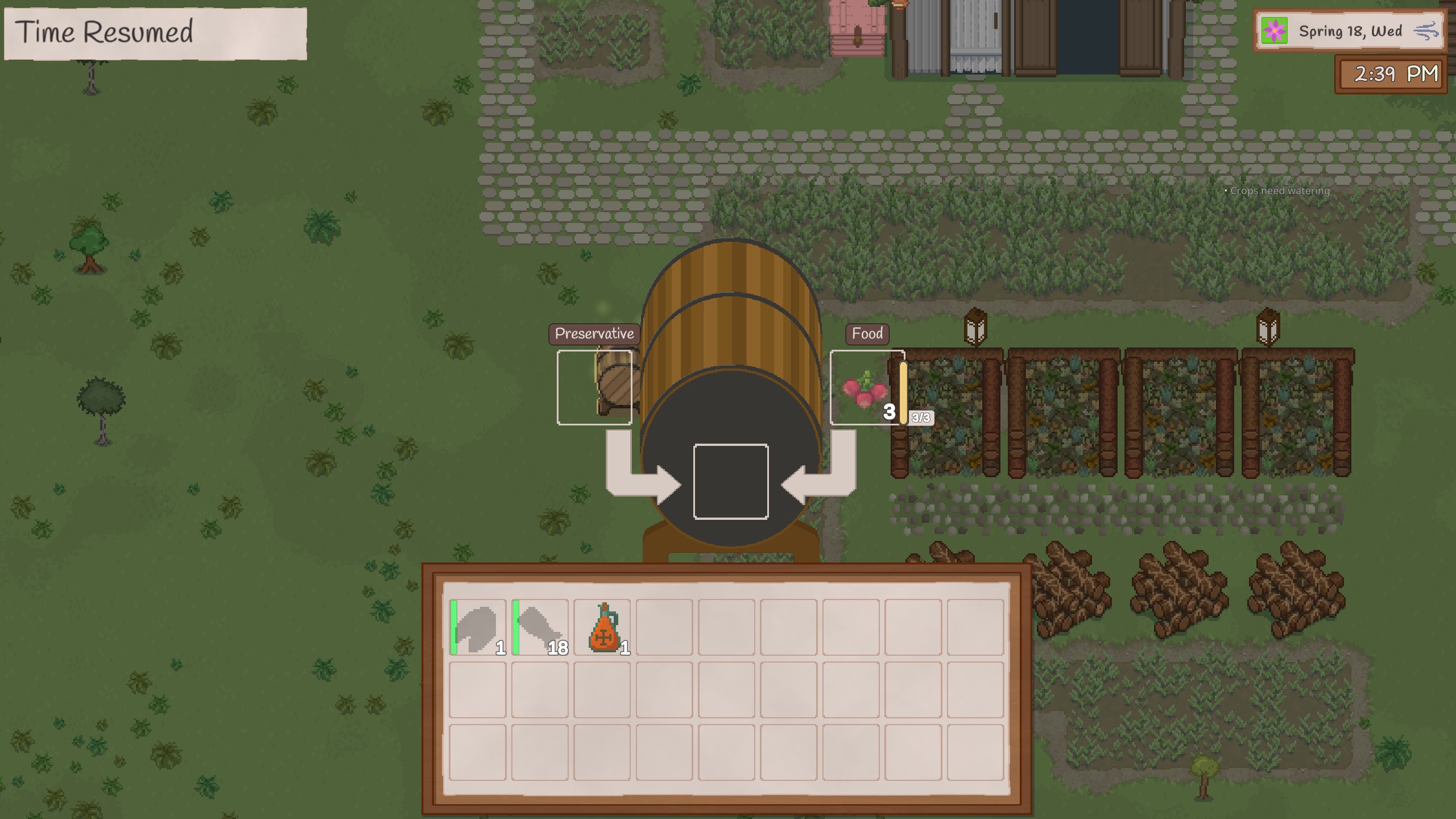Screen dimensions: 1456x819
Task: Select the item stack of 18
Action: pos(540,627)
